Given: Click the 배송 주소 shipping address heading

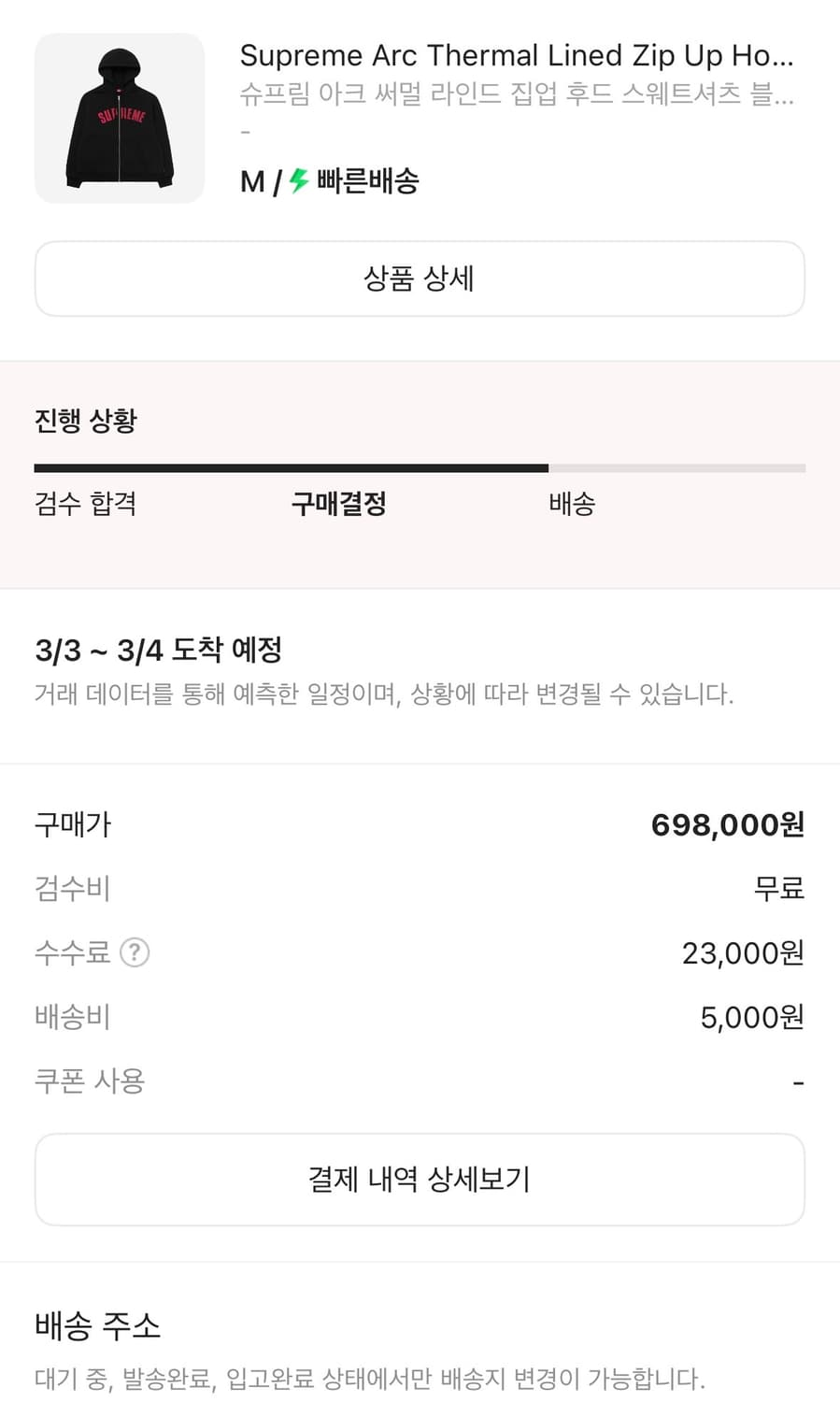Looking at the screenshot, I should 97,1325.
